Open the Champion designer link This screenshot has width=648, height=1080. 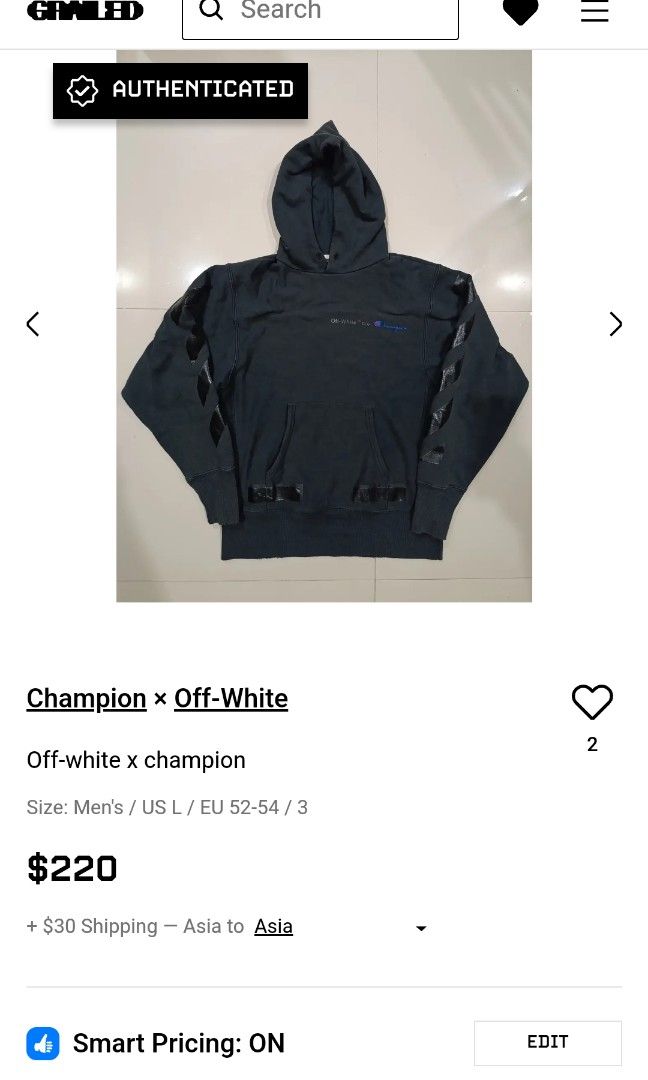pos(86,698)
